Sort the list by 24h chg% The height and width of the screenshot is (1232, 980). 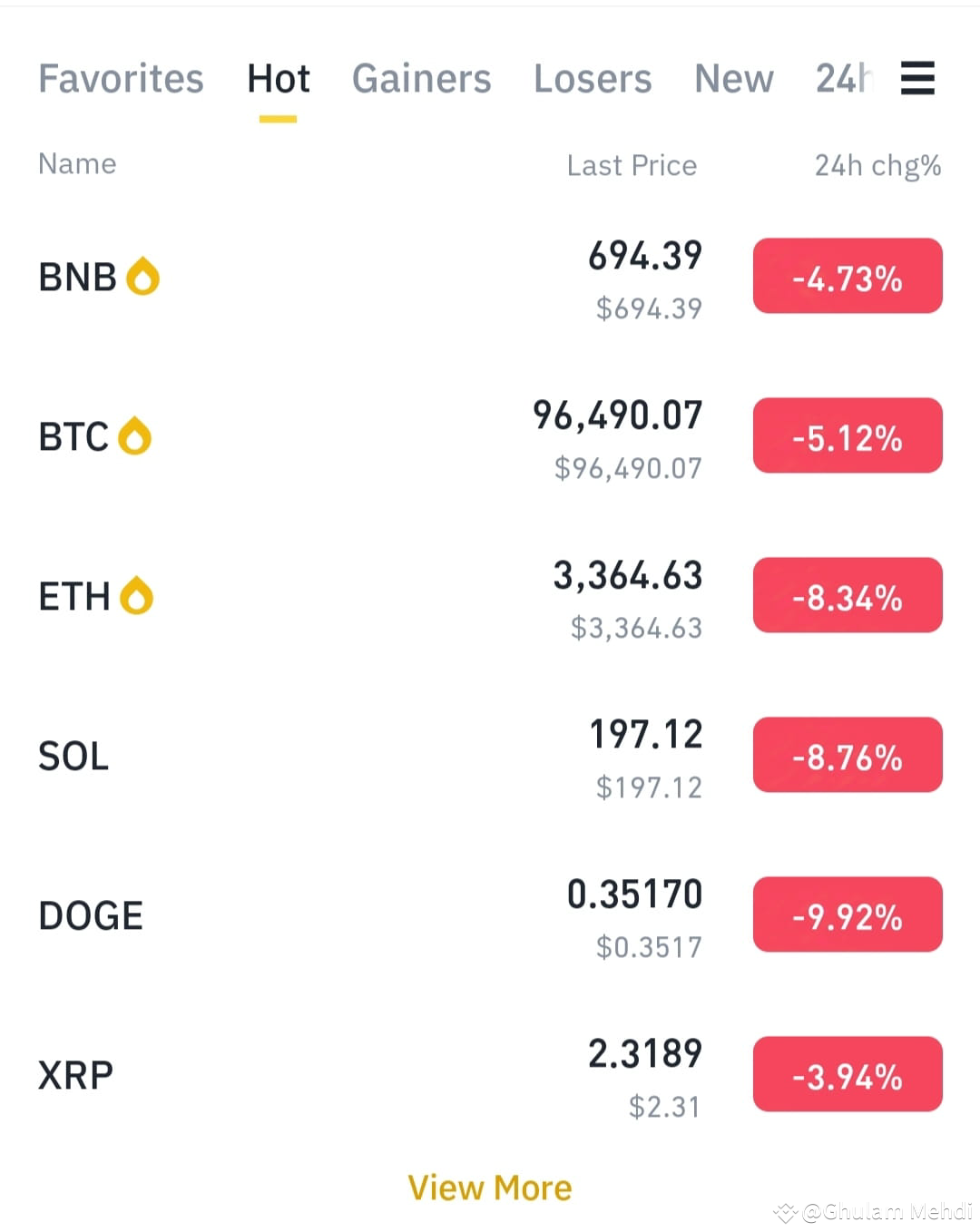click(877, 165)
